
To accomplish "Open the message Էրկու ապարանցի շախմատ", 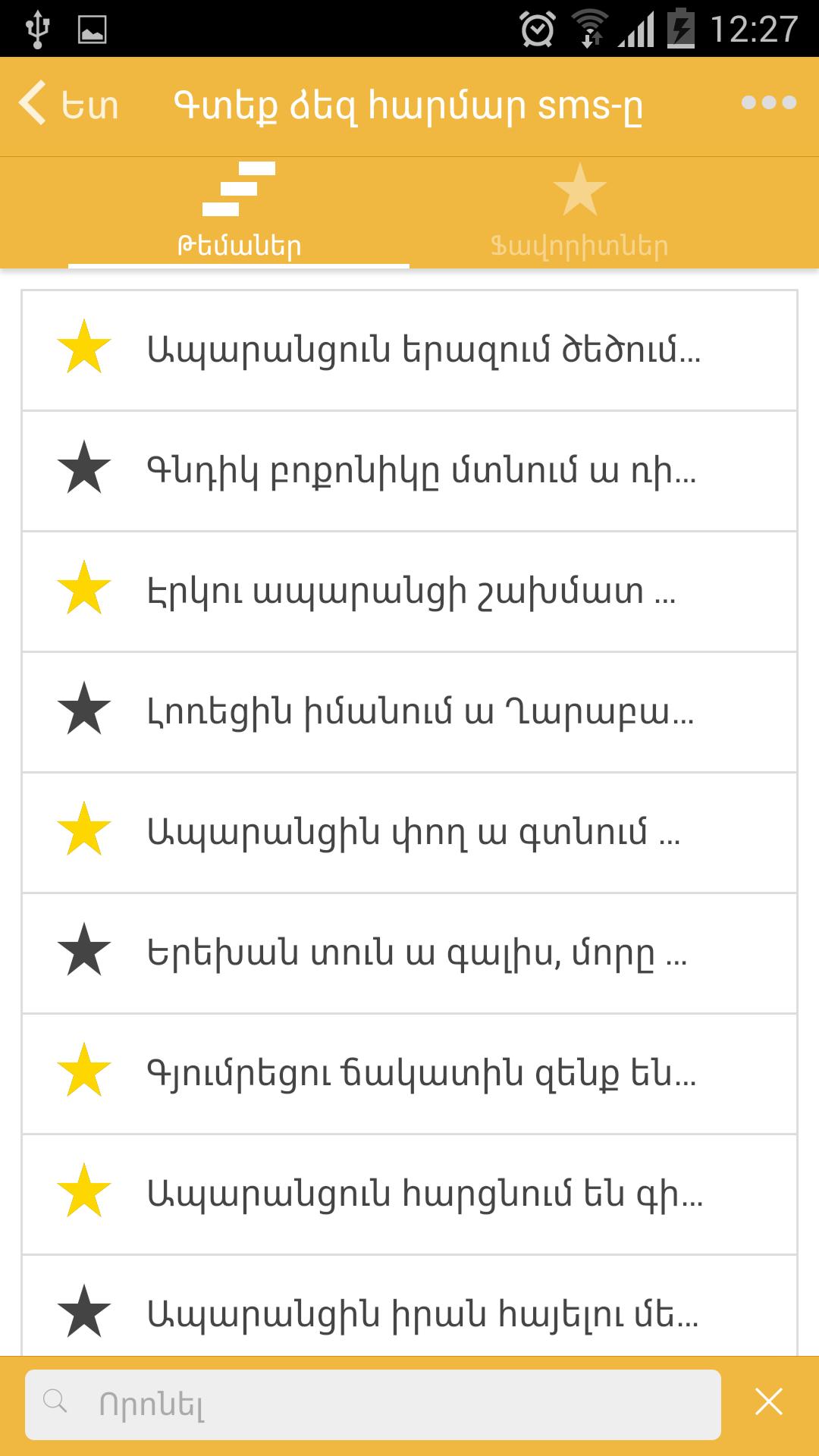I will pyautogui.click(x=411, y=591).
